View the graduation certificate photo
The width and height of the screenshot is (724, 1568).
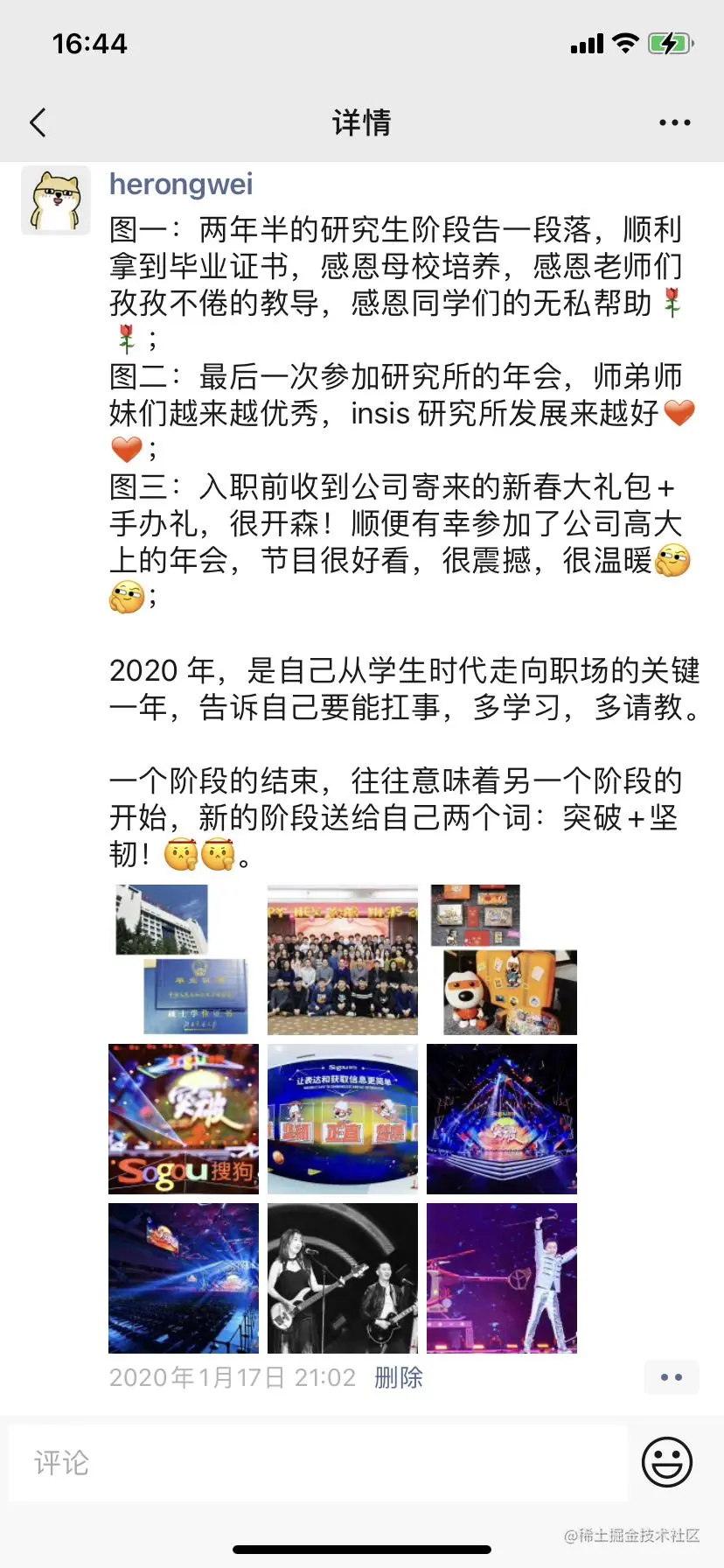click(x=184, y=960)
